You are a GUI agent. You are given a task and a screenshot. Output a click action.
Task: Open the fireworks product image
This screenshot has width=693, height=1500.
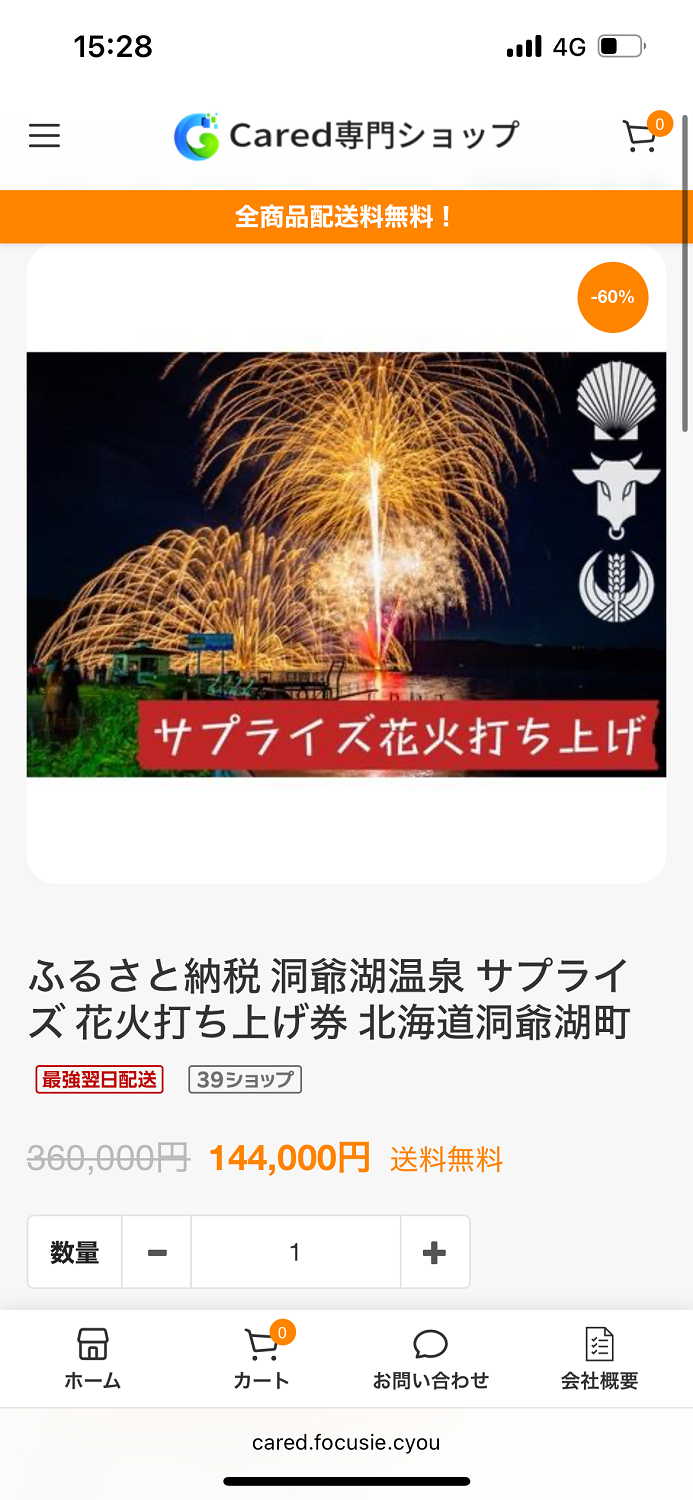(x=346, y=564)
